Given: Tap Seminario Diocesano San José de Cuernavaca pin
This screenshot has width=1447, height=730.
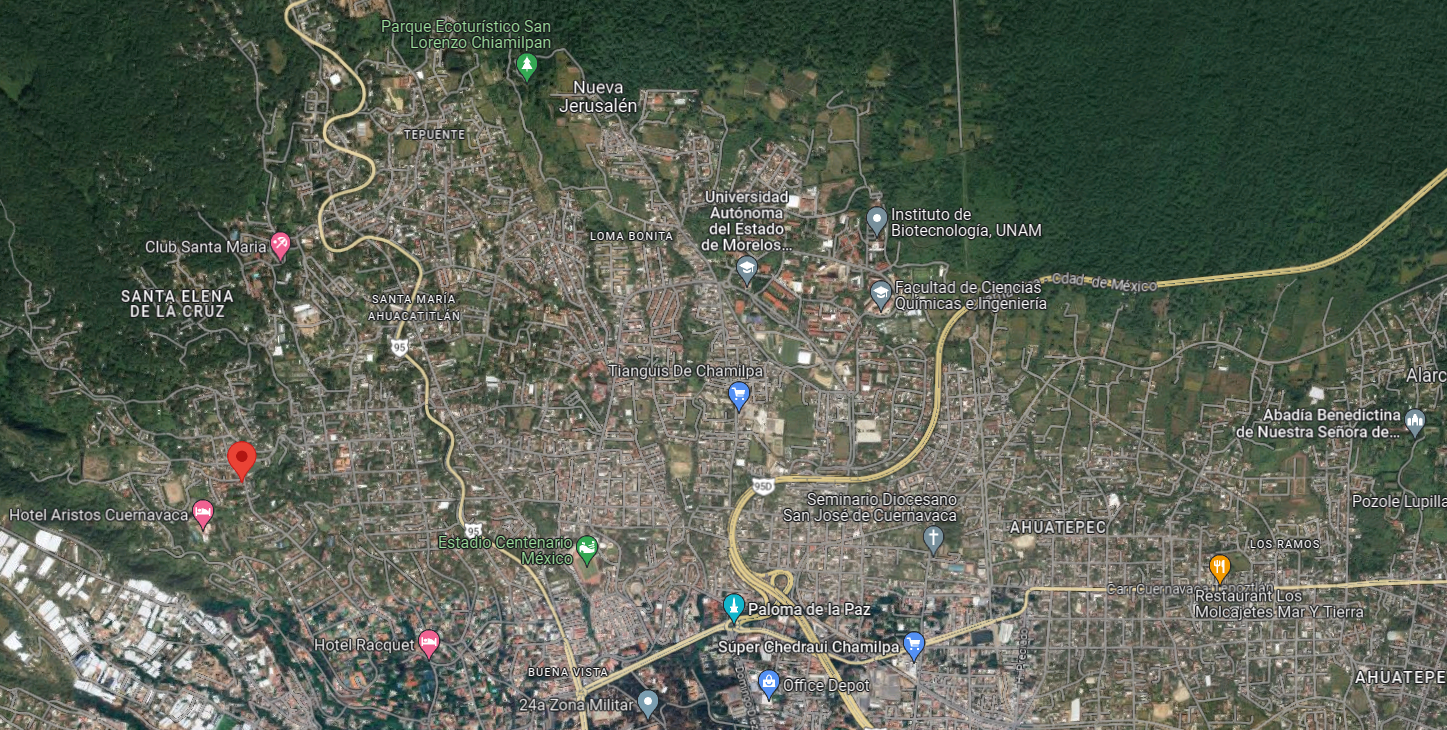Looking at the screenshot, I should point(933,540).
